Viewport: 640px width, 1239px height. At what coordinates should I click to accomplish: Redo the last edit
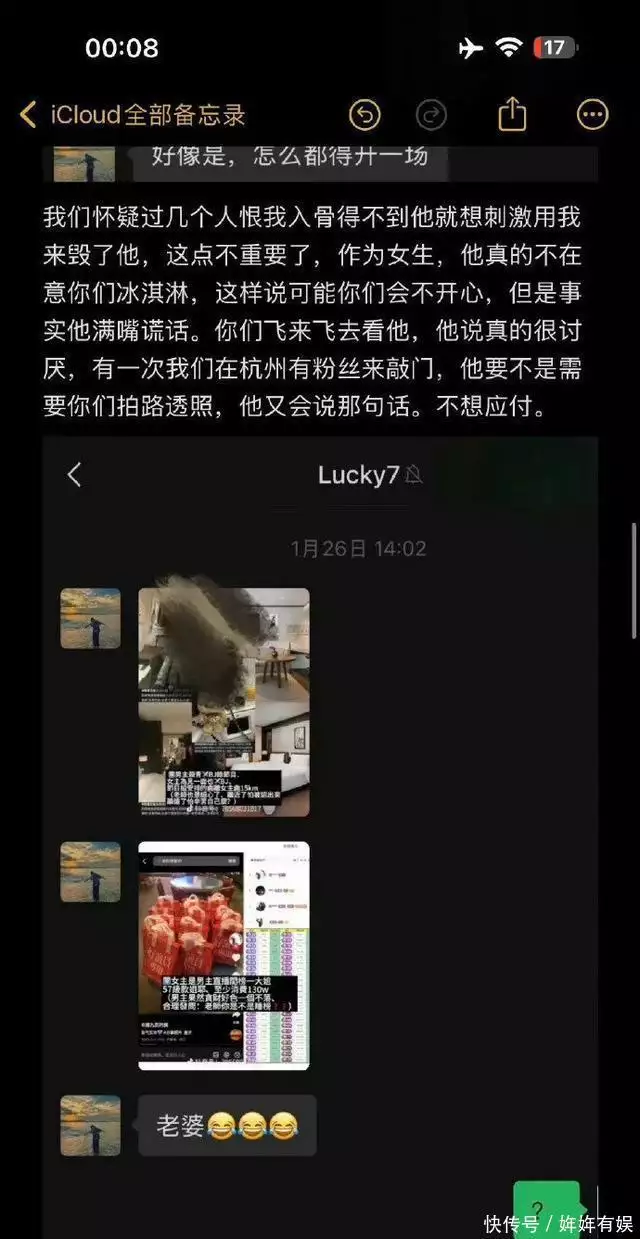431,116
